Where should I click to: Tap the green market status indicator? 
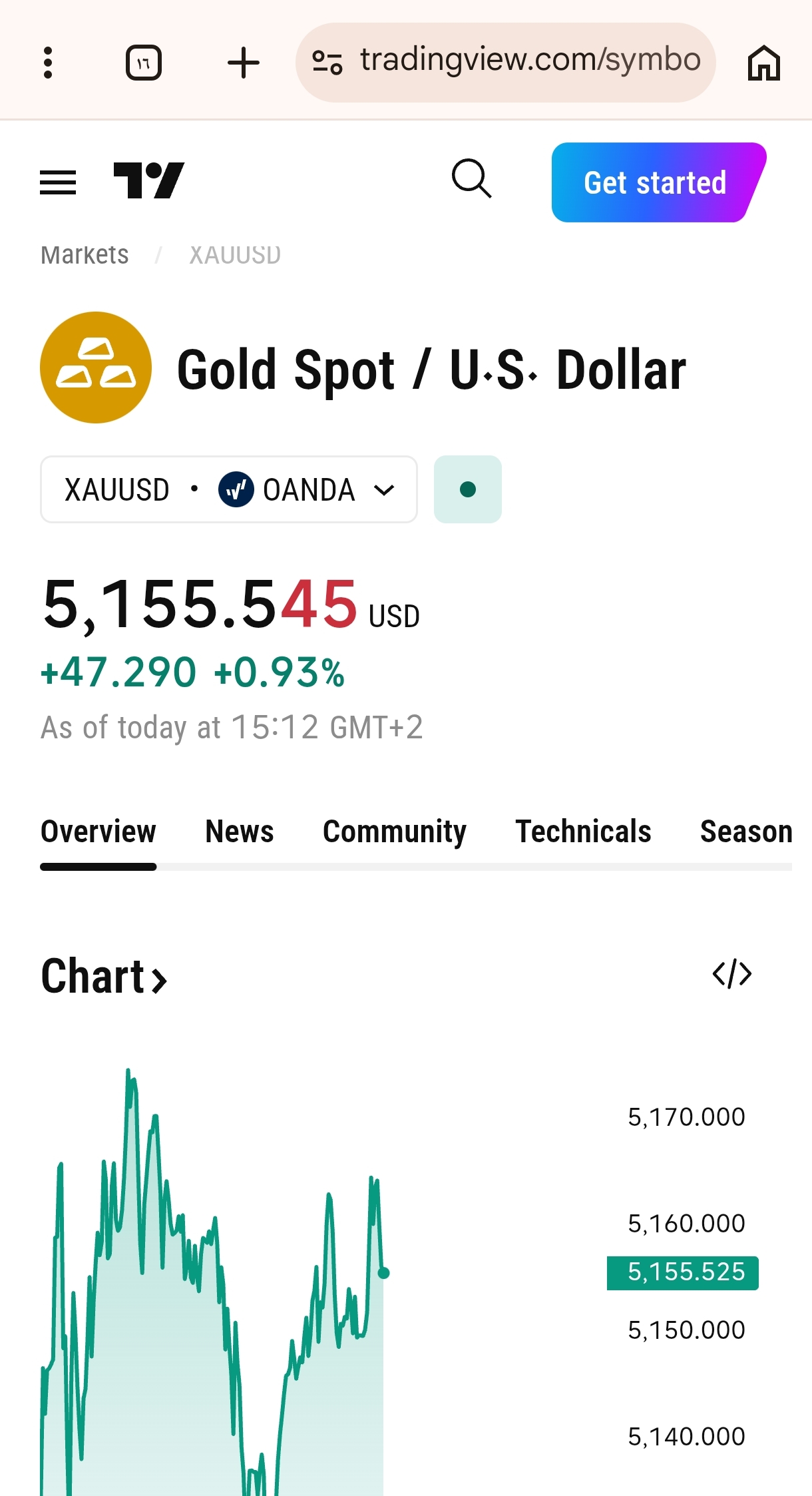click(x=468, y=490)
